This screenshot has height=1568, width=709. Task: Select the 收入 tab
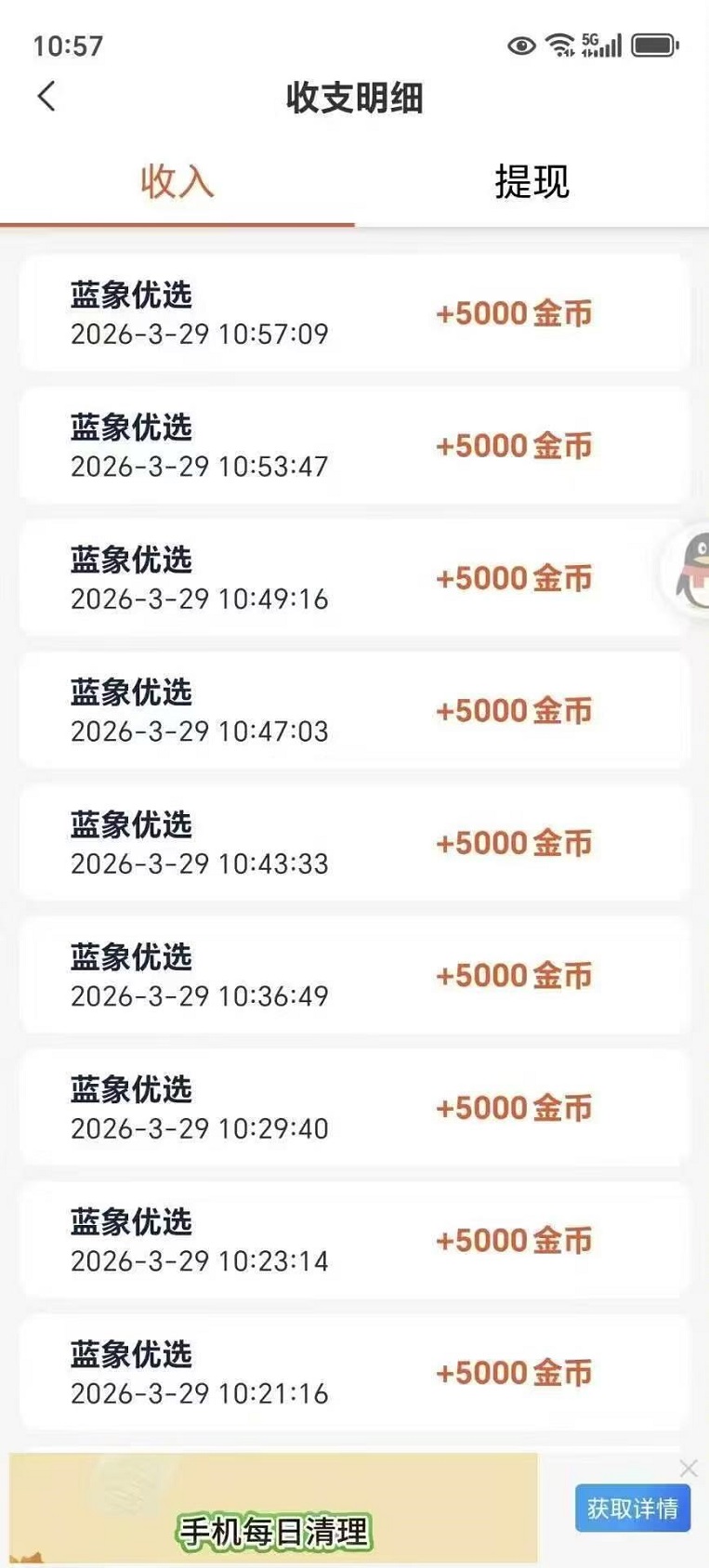pos(177,184)
